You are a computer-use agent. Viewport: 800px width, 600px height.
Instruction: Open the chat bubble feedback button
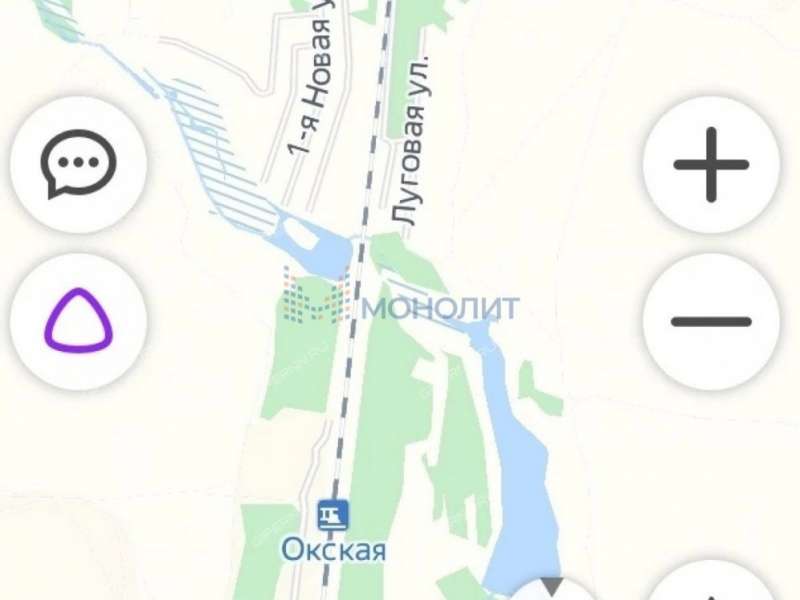click(79, 165)
